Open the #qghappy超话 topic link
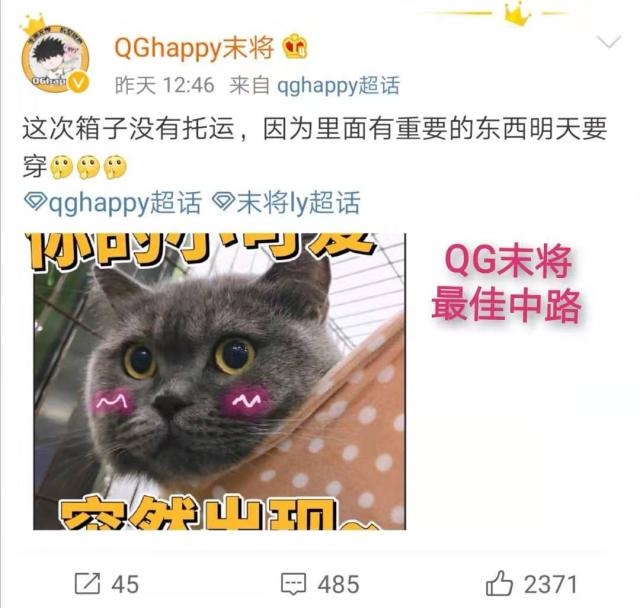Image resolution: width=640 pixels, height=608 pixels. tap(111, 204)
